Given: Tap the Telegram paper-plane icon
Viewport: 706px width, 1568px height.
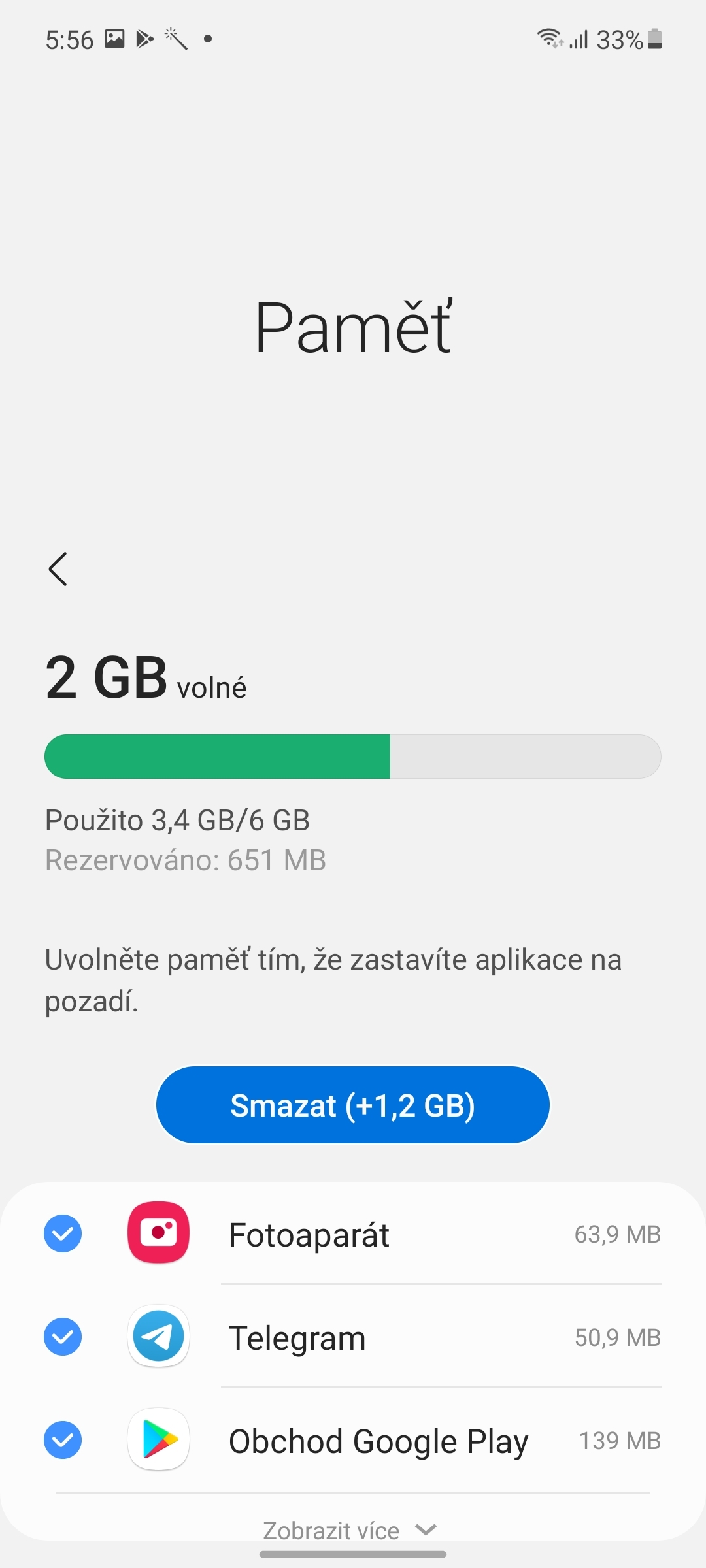Looking at the screenshot, I should pyautogui.click(x=157, y=1337).
